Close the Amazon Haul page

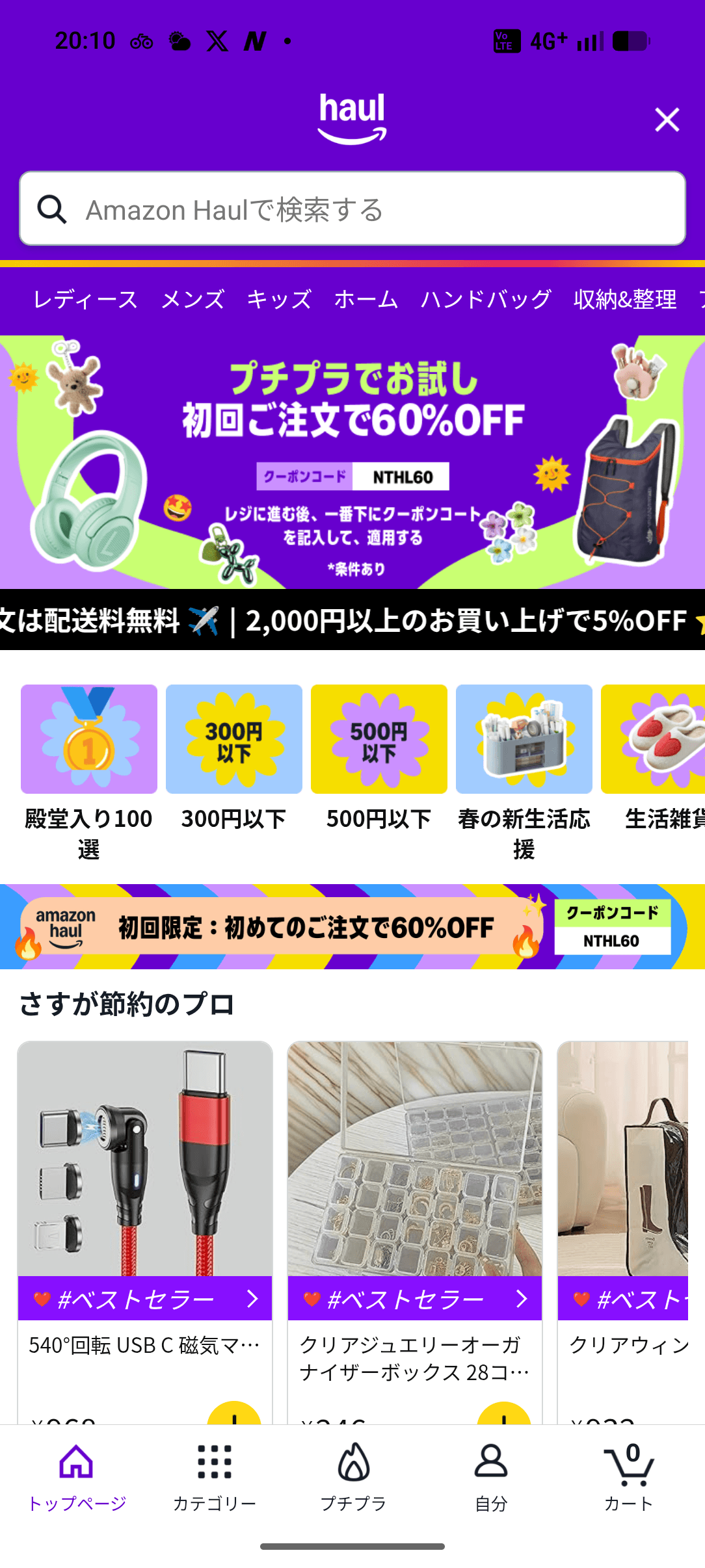(667, 120)
